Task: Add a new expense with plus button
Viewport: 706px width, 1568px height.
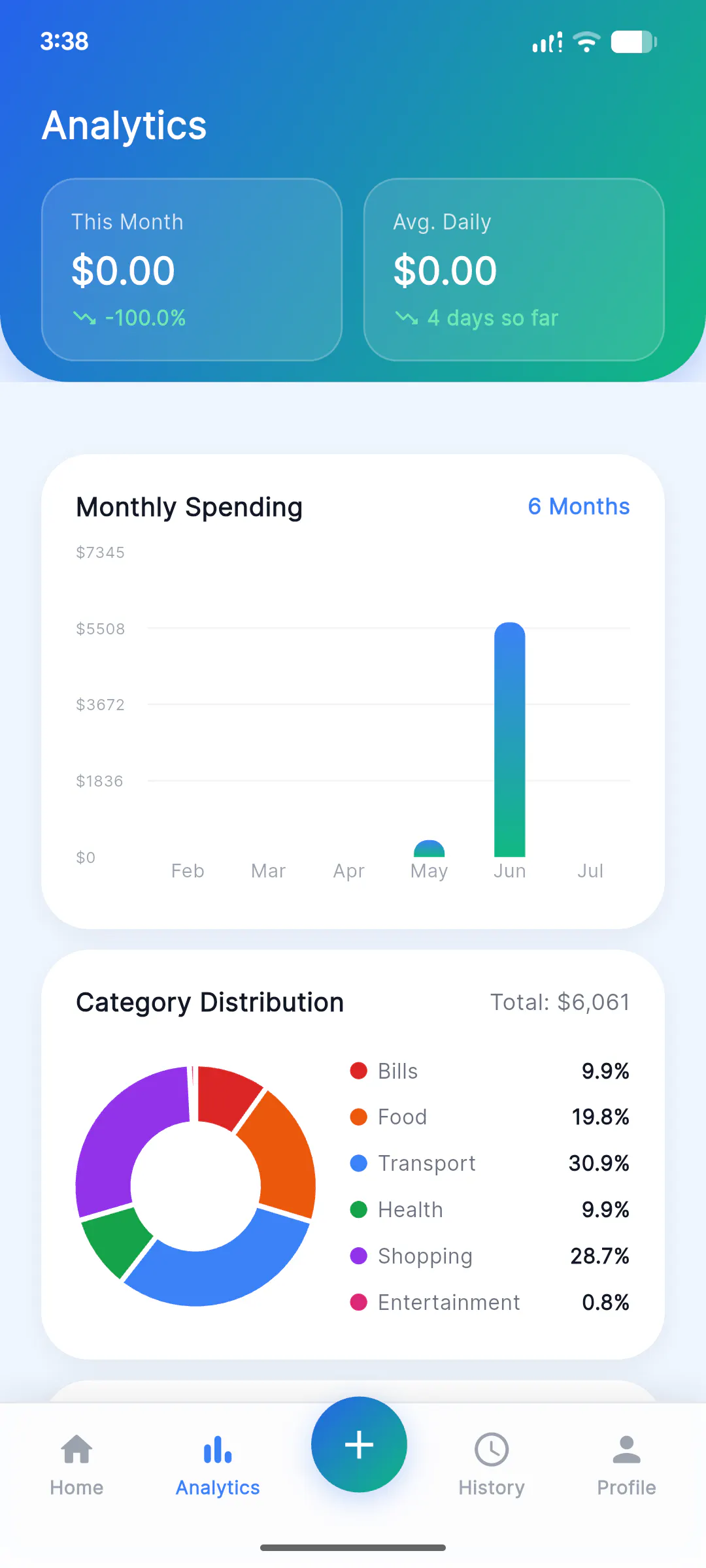Action: [359, 1445]
